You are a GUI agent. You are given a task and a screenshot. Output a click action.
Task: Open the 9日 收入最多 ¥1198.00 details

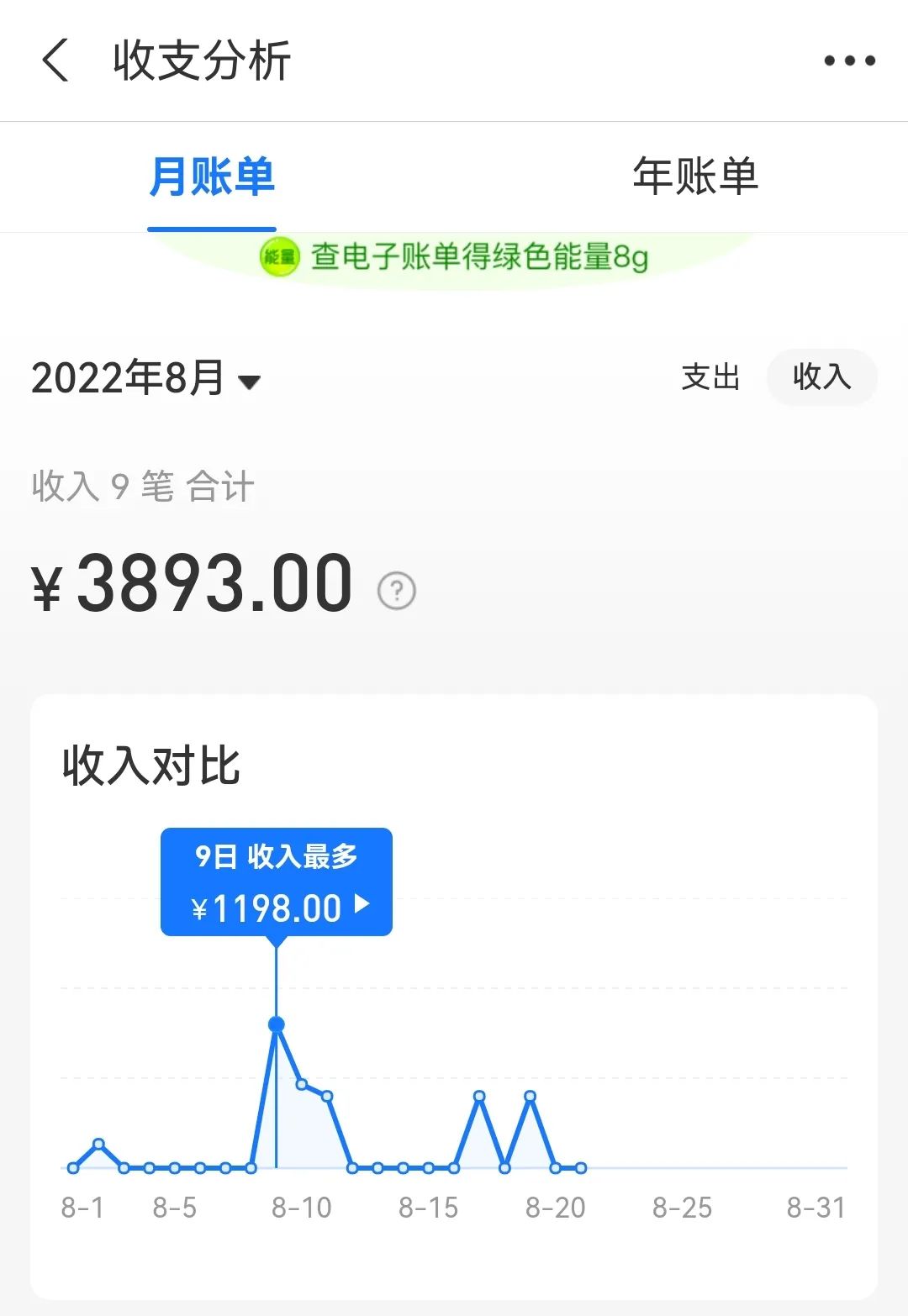tap(277, 882)
